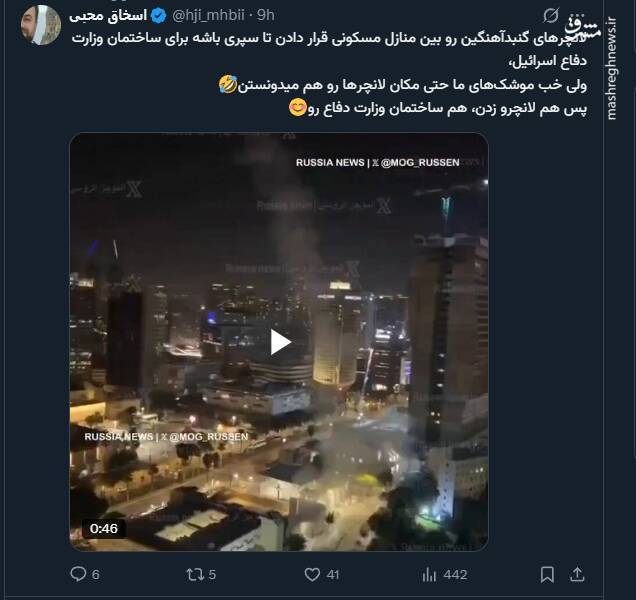Repost this post
Screen dimensions: 636x600
[196, 574]
